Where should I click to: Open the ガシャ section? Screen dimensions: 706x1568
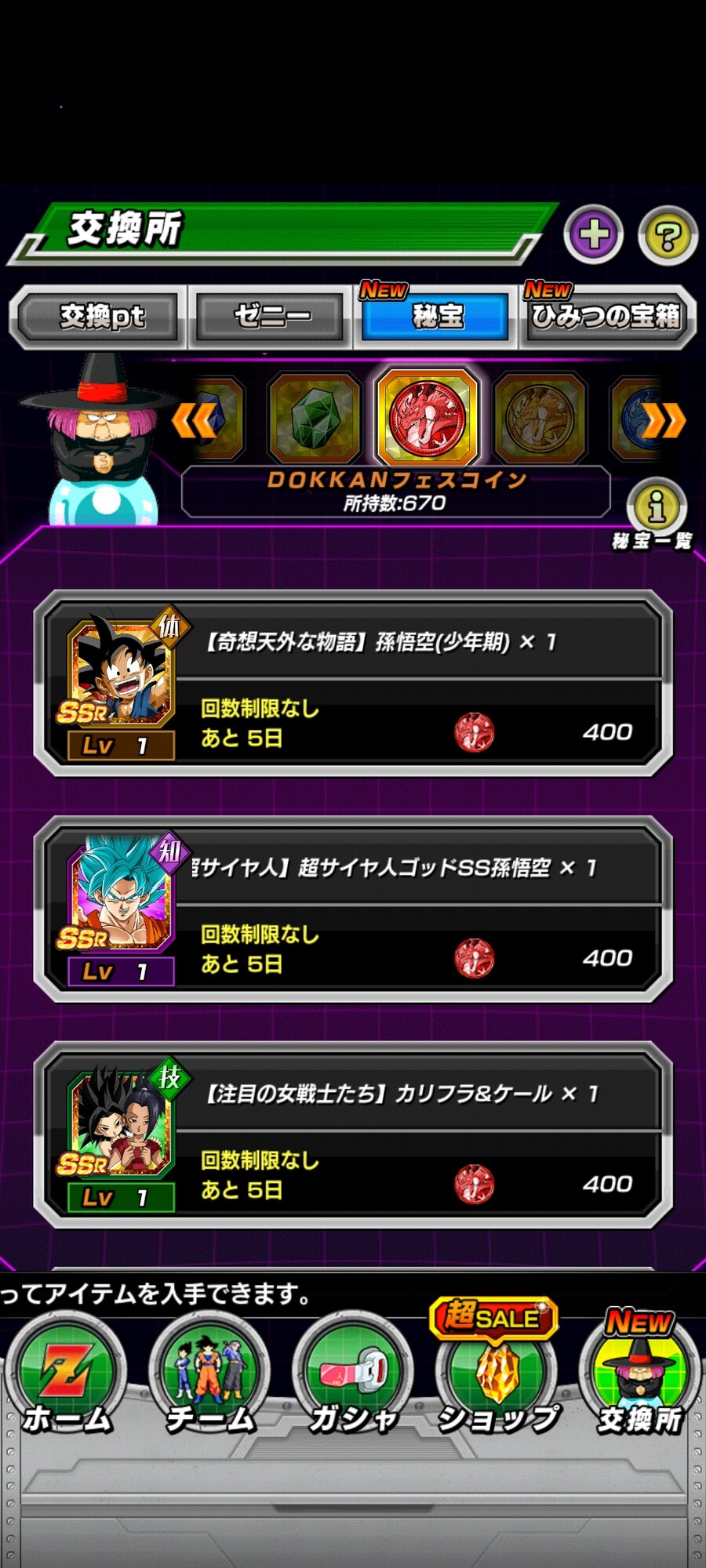(352, 1378)
